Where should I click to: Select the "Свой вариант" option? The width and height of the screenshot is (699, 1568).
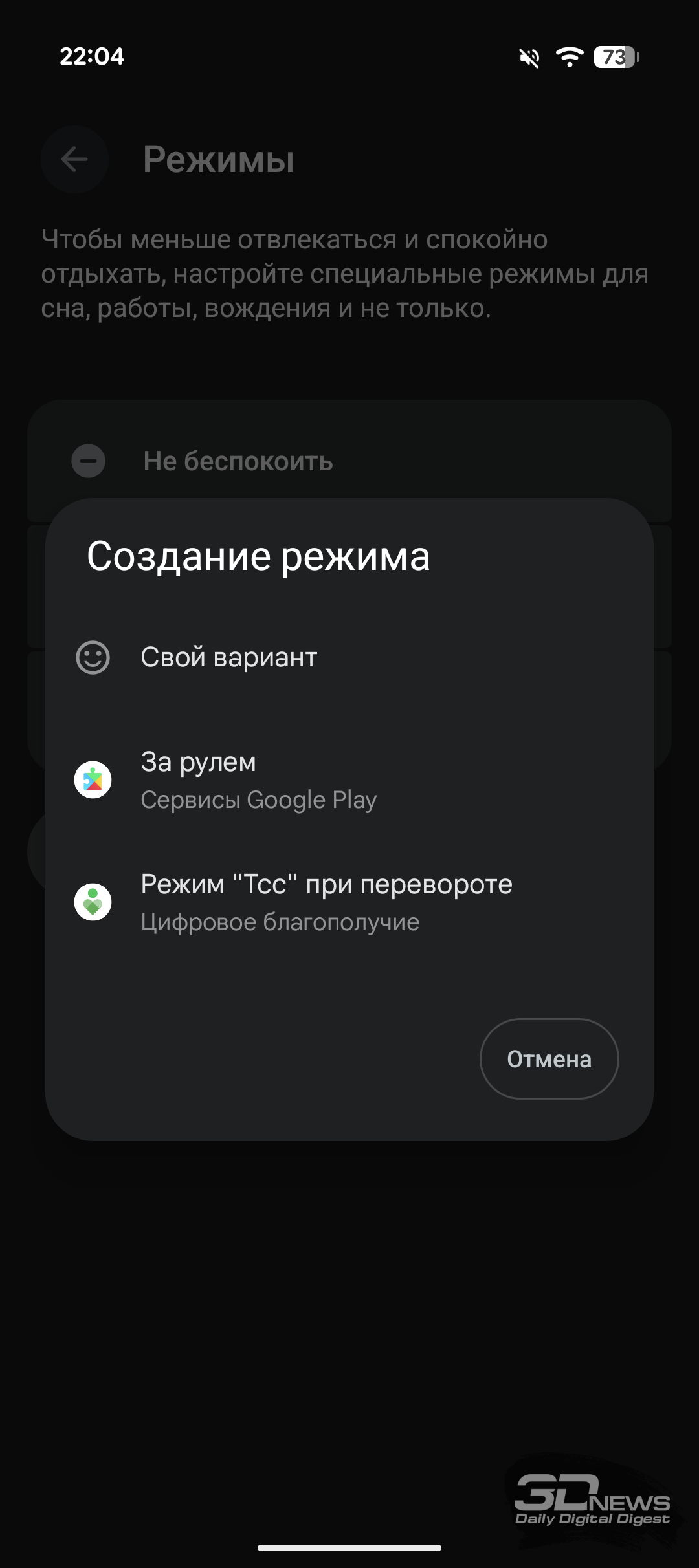click(349, 657)
